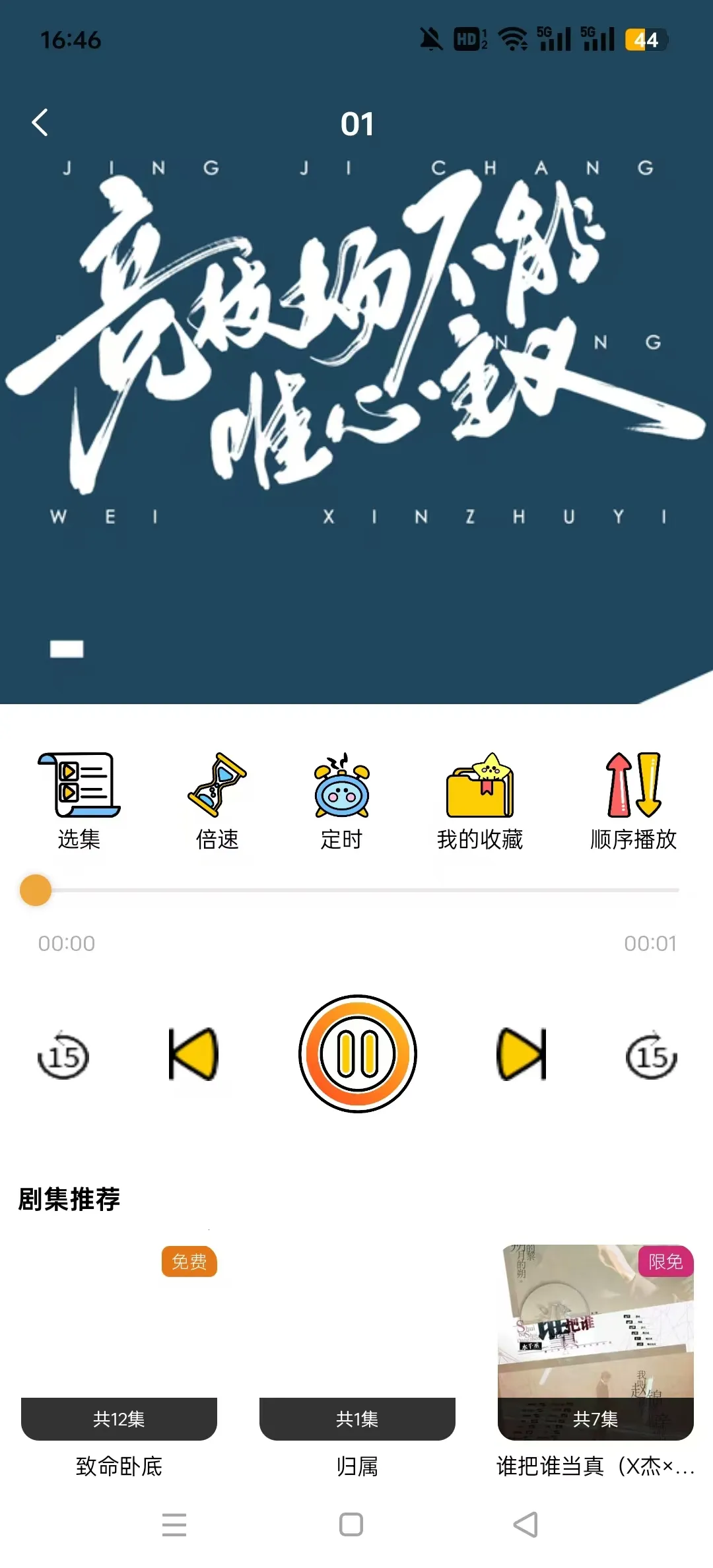Fast forward 15 seconds
713x1568 pixels.
tap(650, 1054)
